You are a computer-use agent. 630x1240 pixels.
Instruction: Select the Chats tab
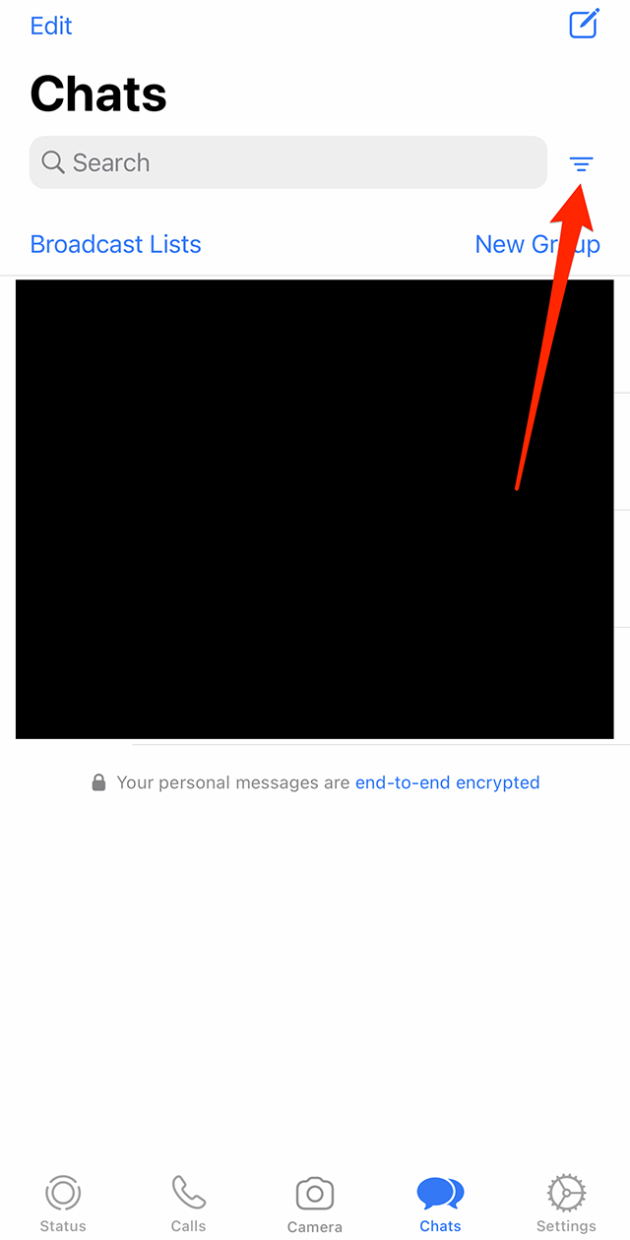440,1204
